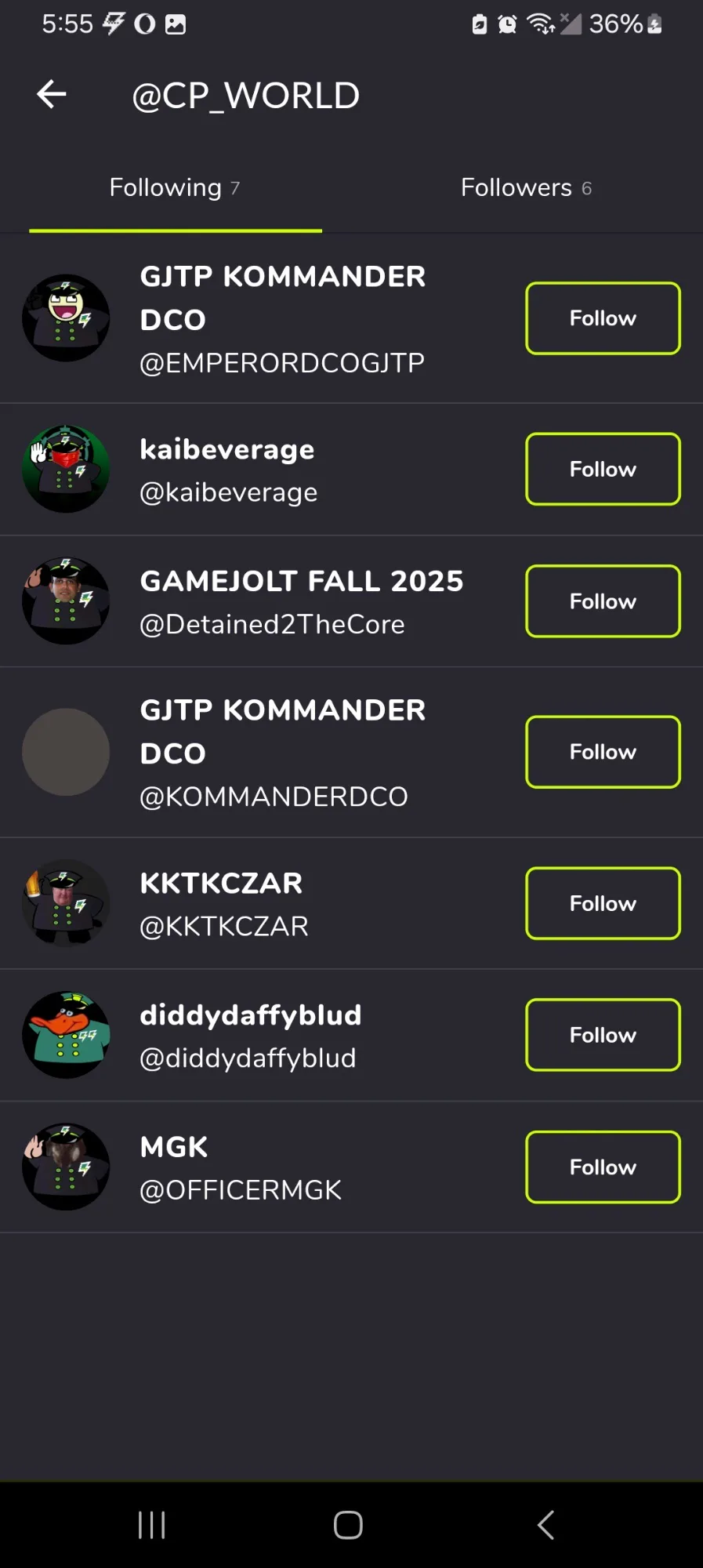Screen dimensions: 703x1568
Task: Open KKTKCZAR's profile
Action: [259, 903]
